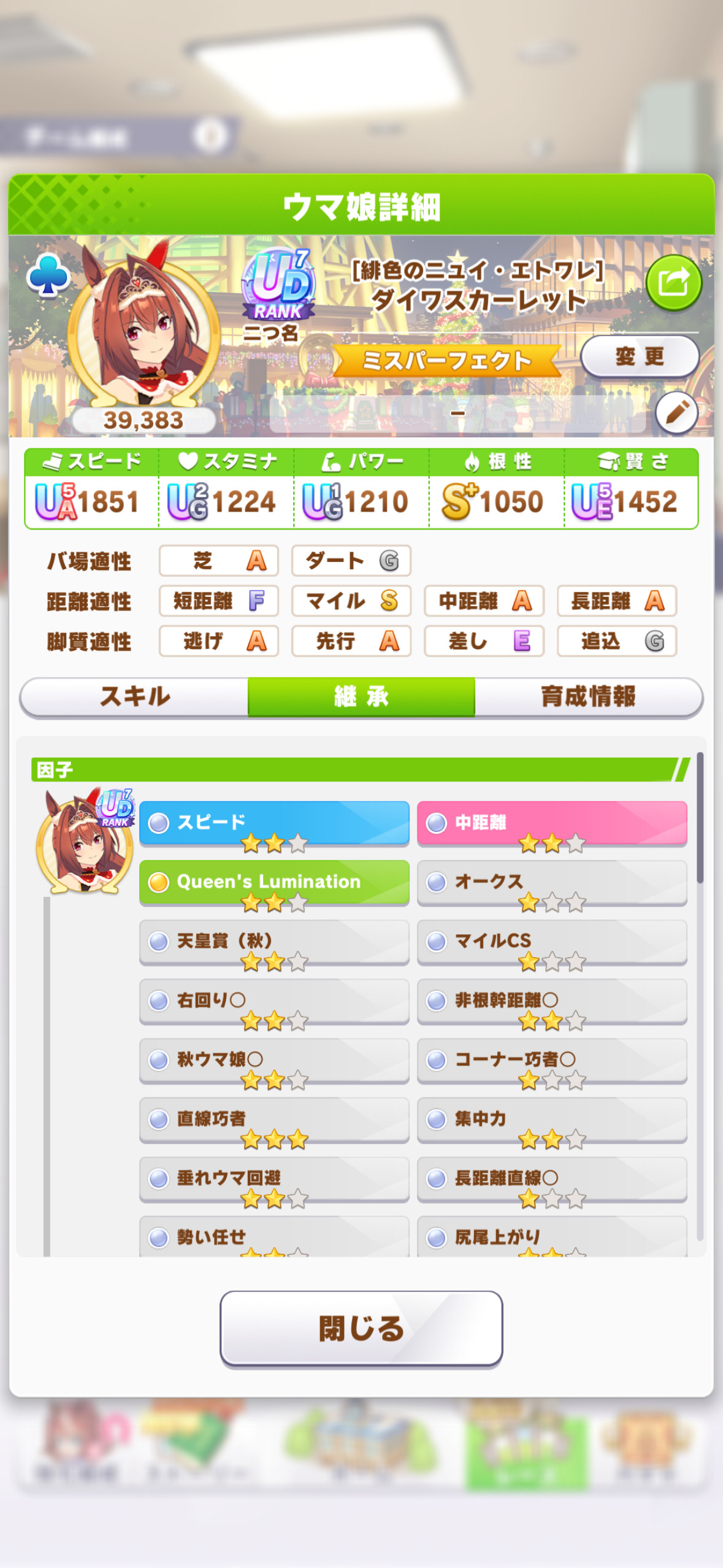Select the 右回り○ factor
The width and height of the screenshot is (723, 1568).
point(274,1001)
